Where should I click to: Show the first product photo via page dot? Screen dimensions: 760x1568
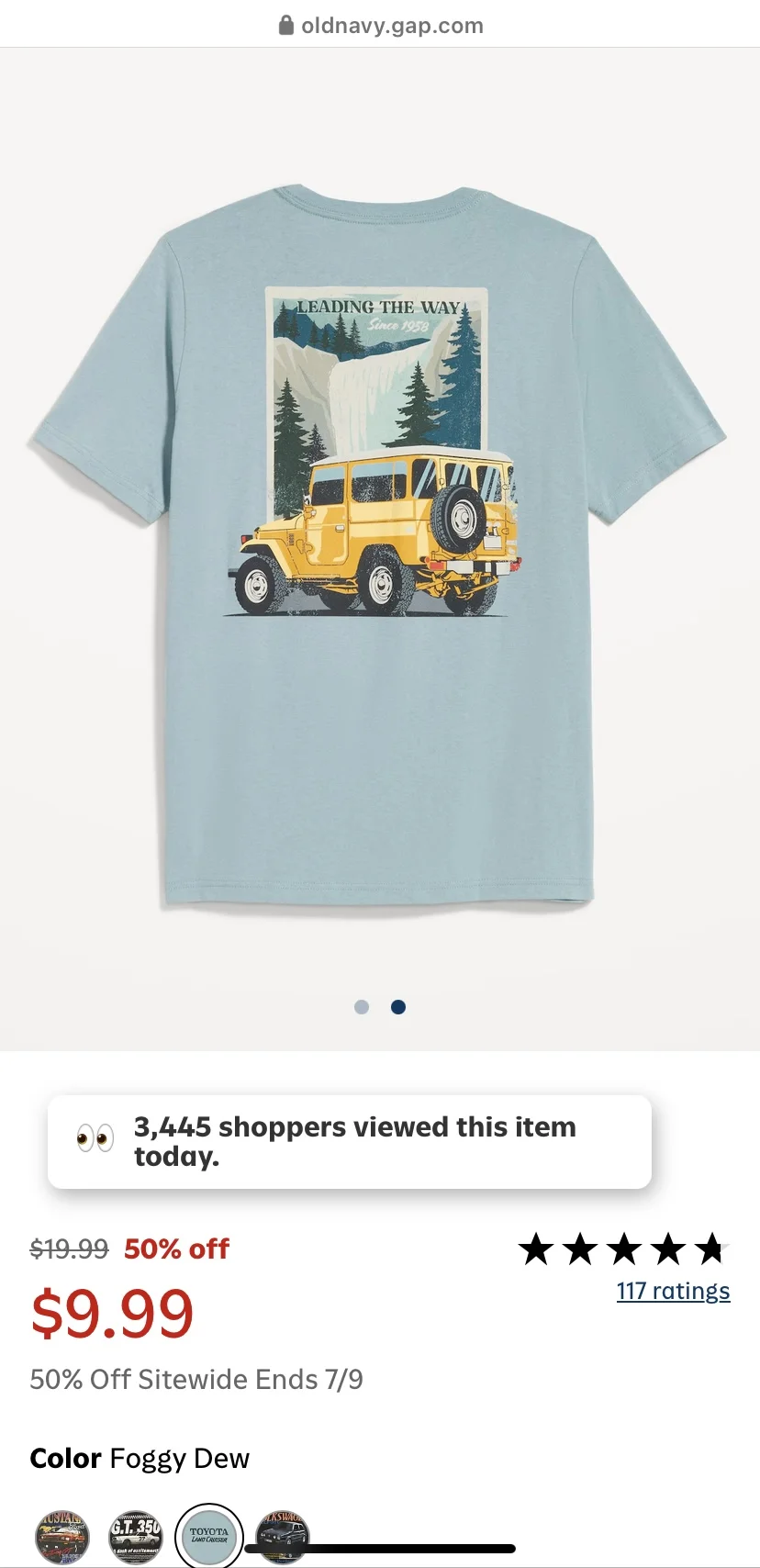[362, 1007]
